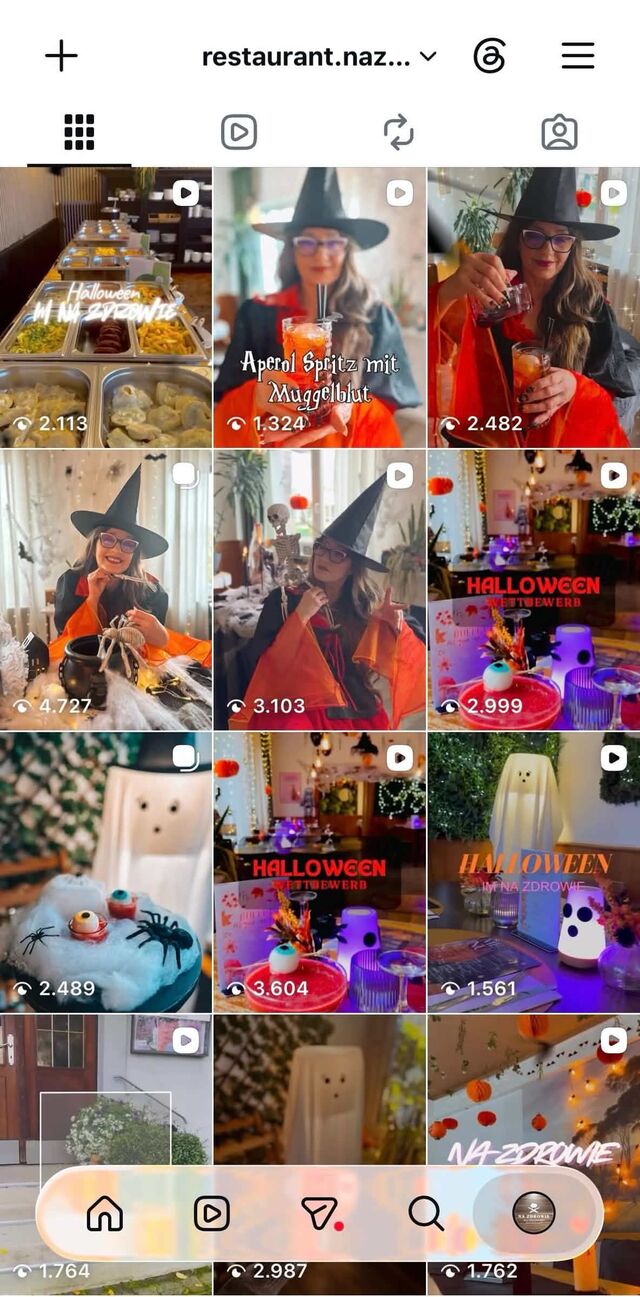Open the Halloween reel with 1.561 views

534,873
